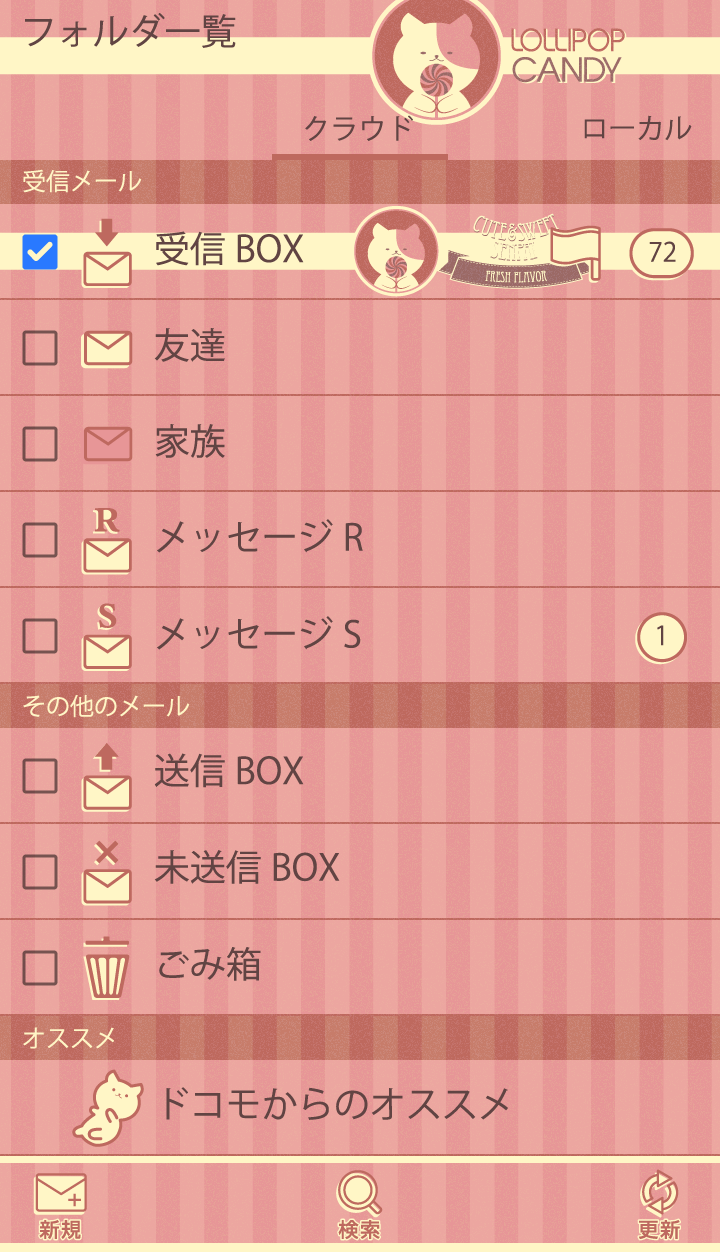Select the 送信 BOX checkbox

tap(40, 776)
